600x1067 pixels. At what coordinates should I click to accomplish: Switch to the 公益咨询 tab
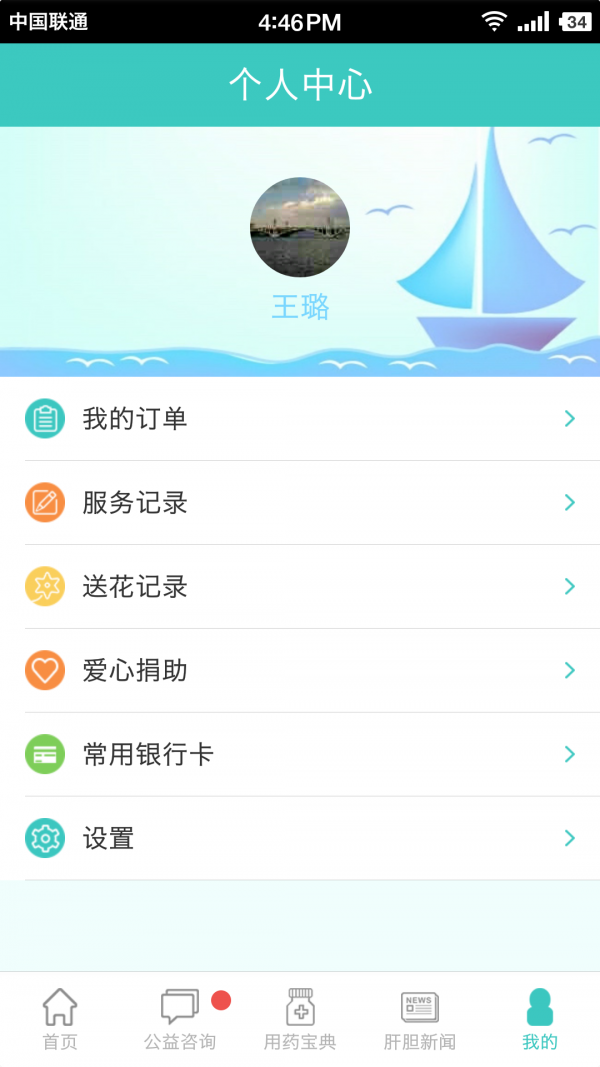click(180, 1019)
